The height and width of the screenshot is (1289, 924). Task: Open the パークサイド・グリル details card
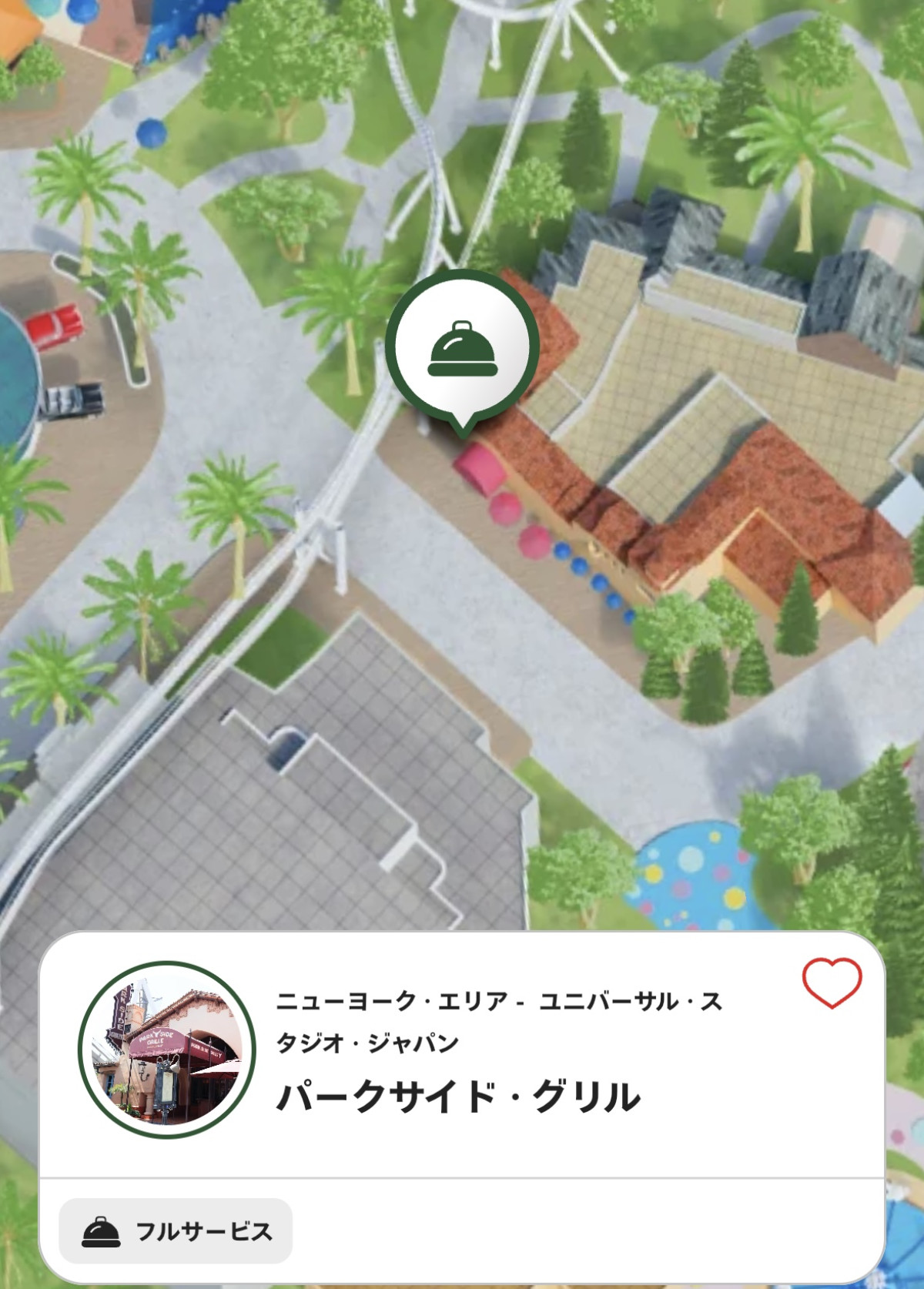pos(459,1096)
